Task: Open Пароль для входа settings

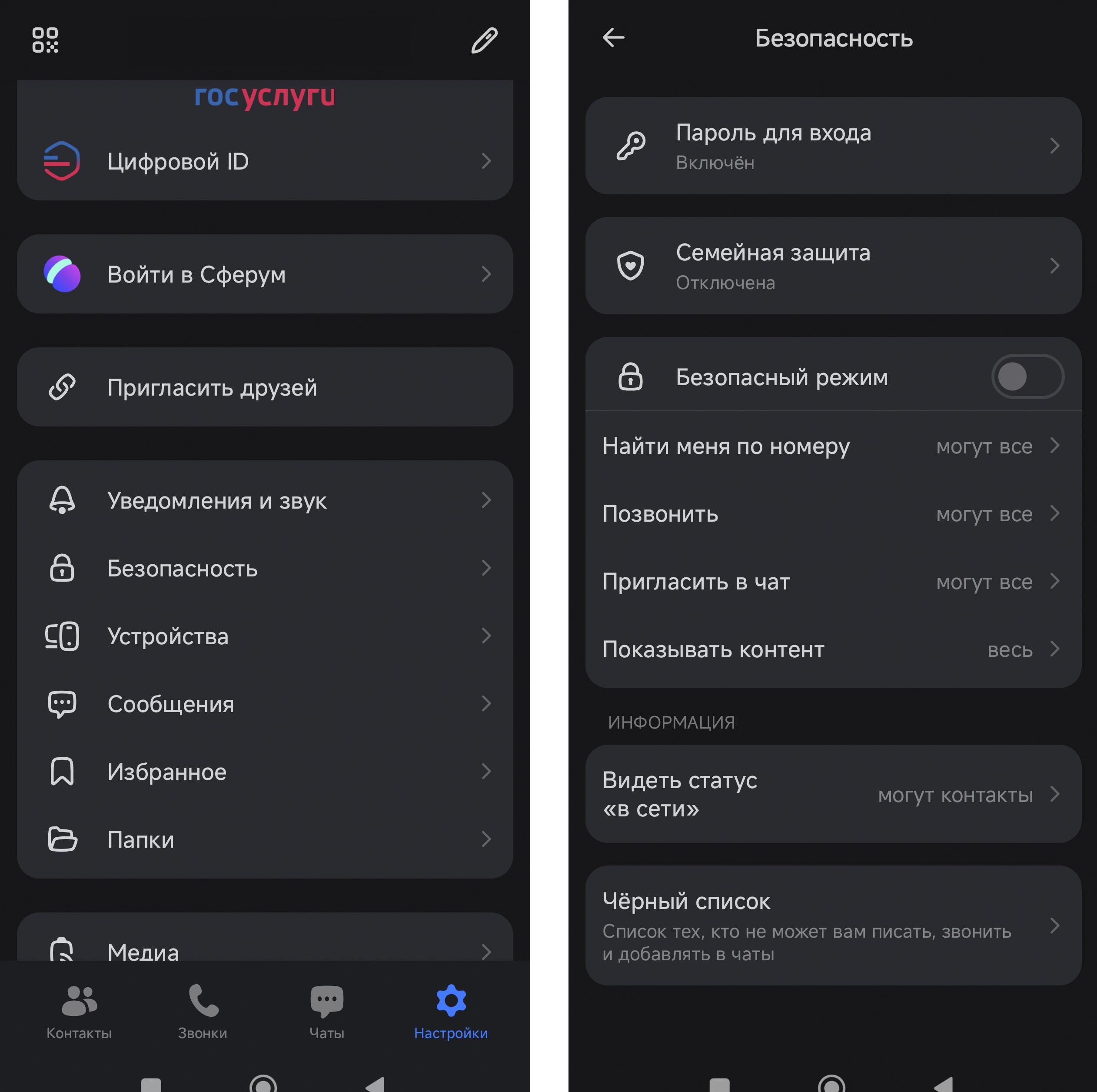Action: coord(832,146)
